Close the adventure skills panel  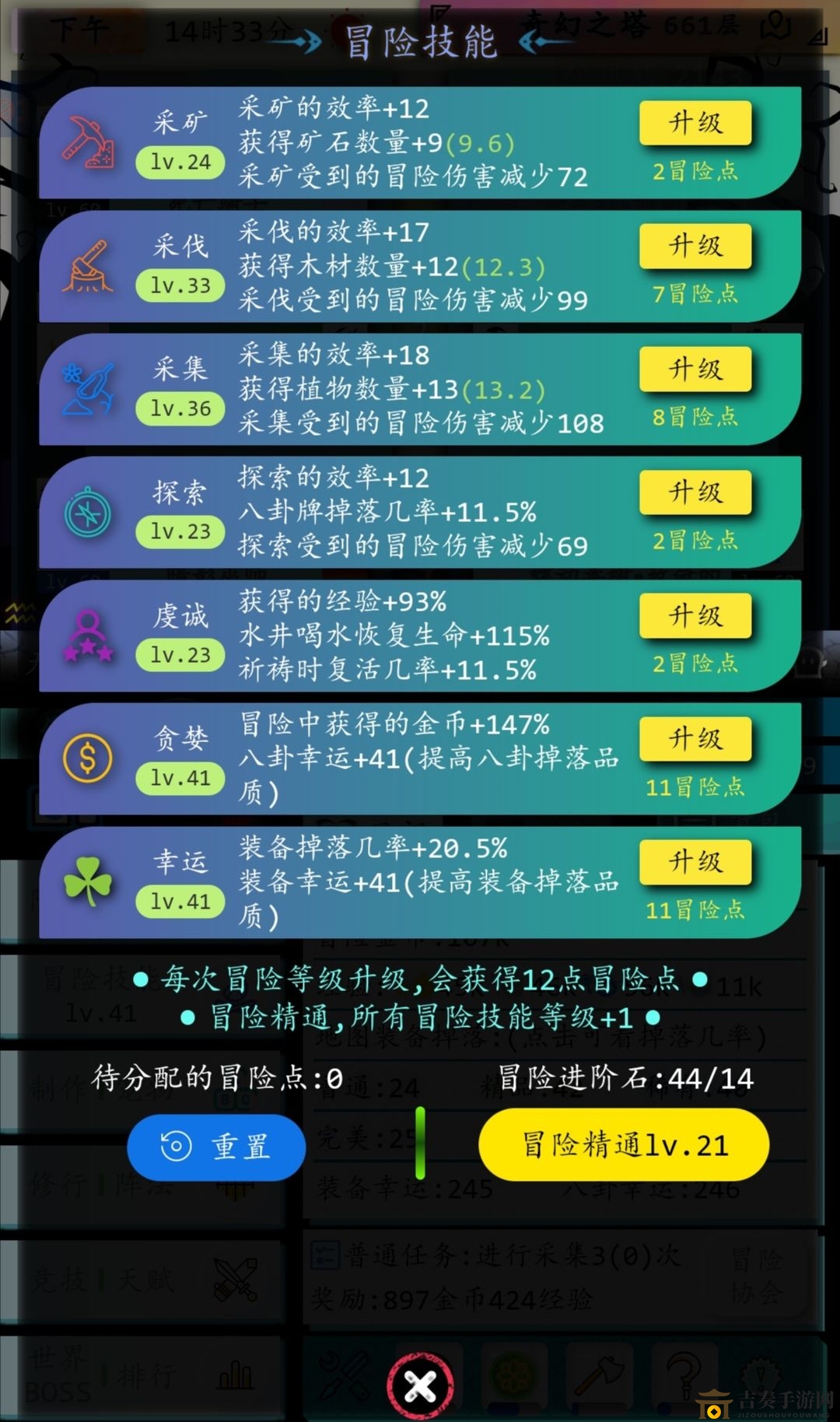click(x=421, y=1386)
